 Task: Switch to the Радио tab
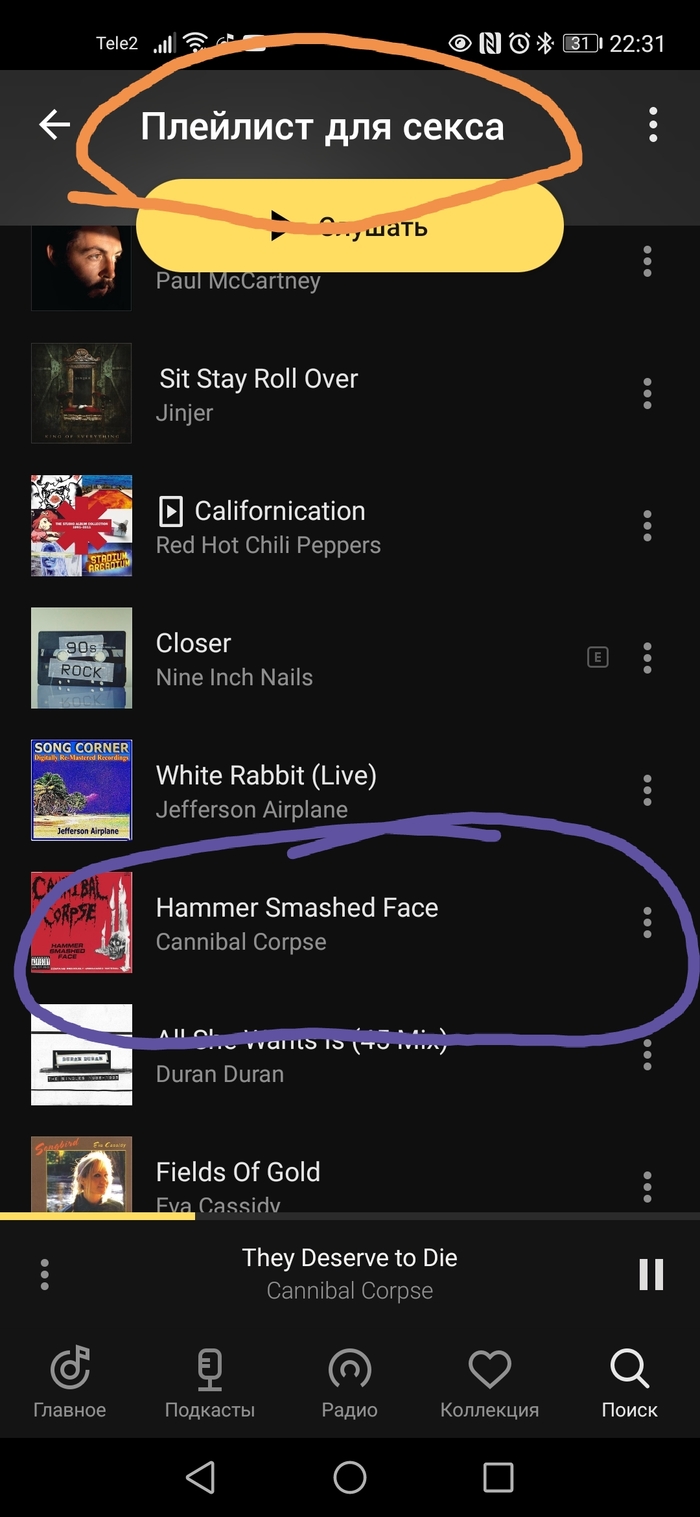click(350, 1383)
